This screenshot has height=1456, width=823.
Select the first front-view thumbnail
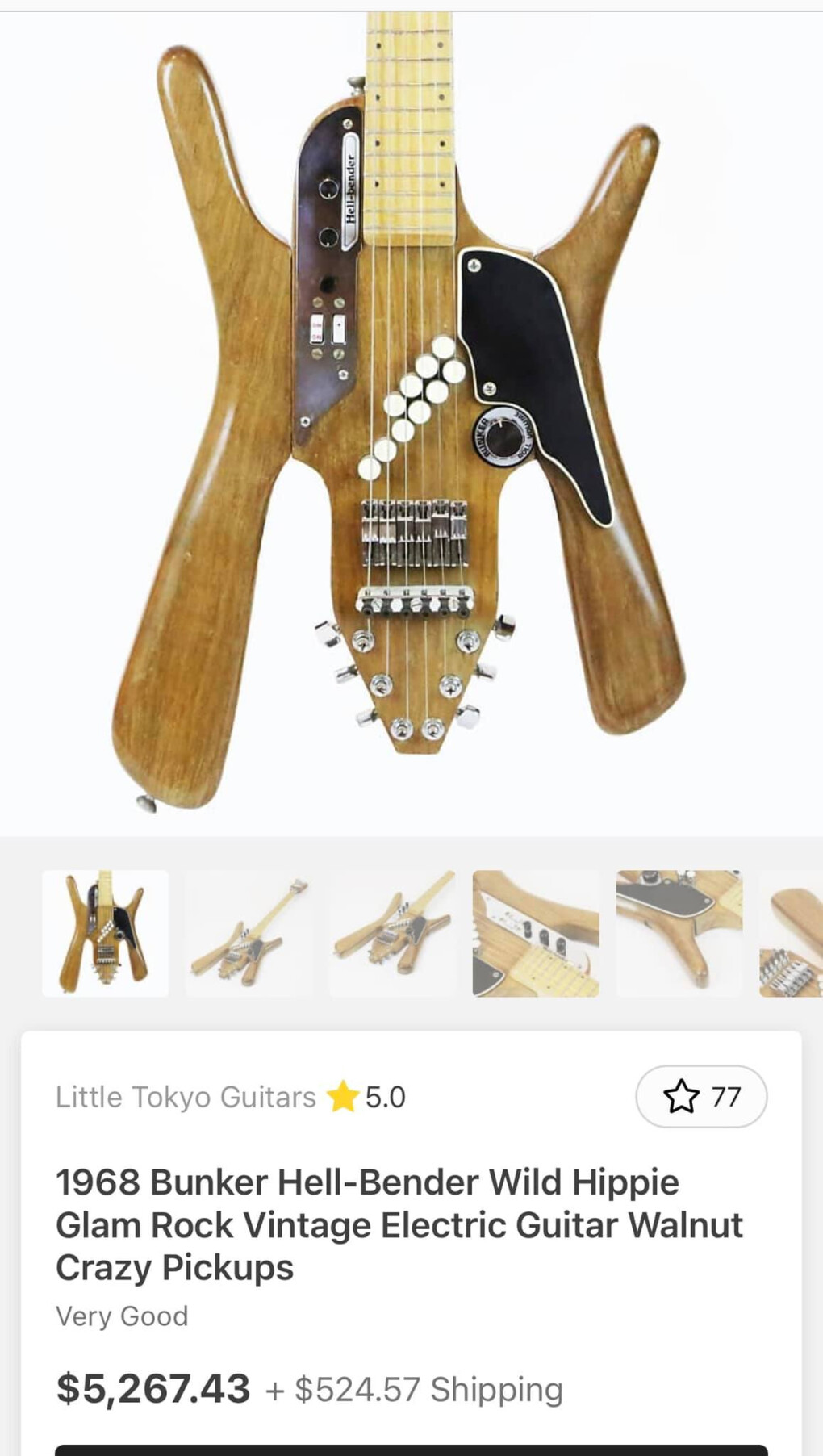point(106,933)
